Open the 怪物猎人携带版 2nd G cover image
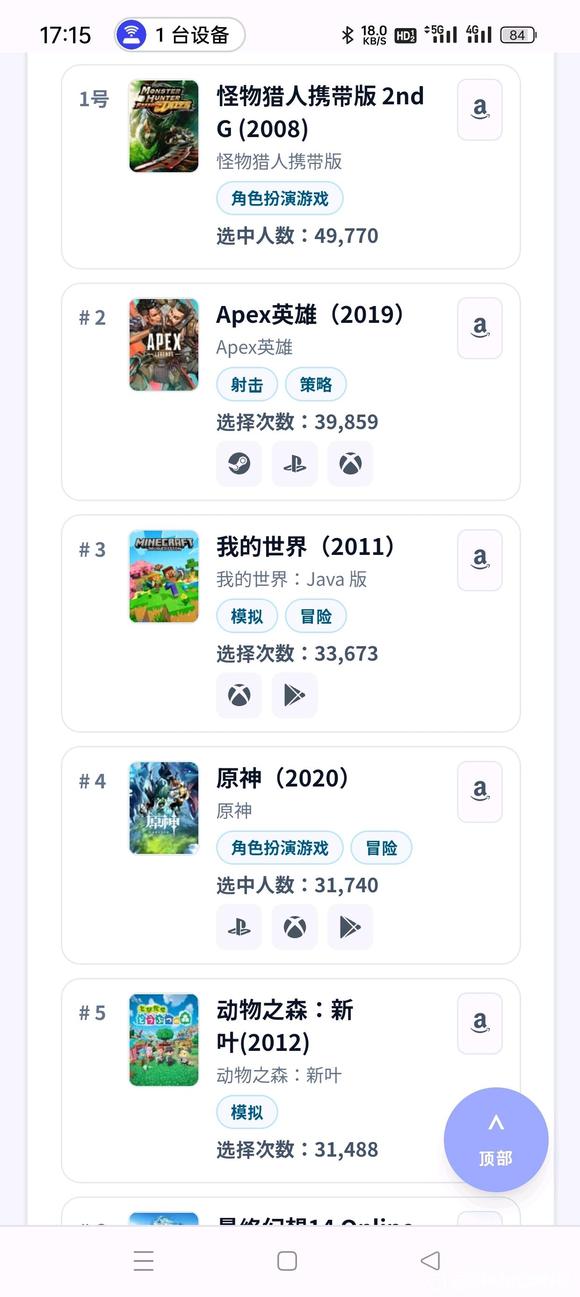 pyautogui.click(x=164, y=126)
